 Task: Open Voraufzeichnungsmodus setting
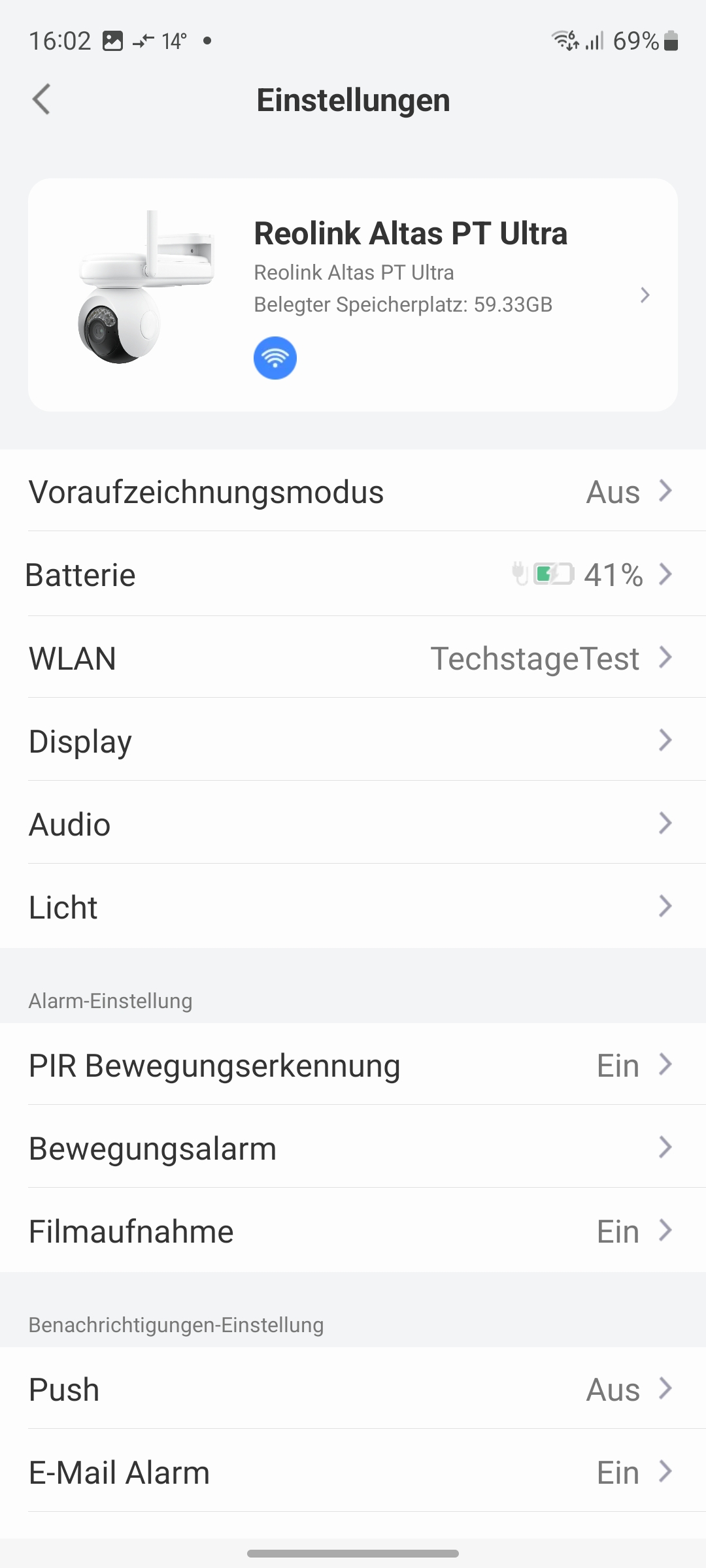click(353, 491)
